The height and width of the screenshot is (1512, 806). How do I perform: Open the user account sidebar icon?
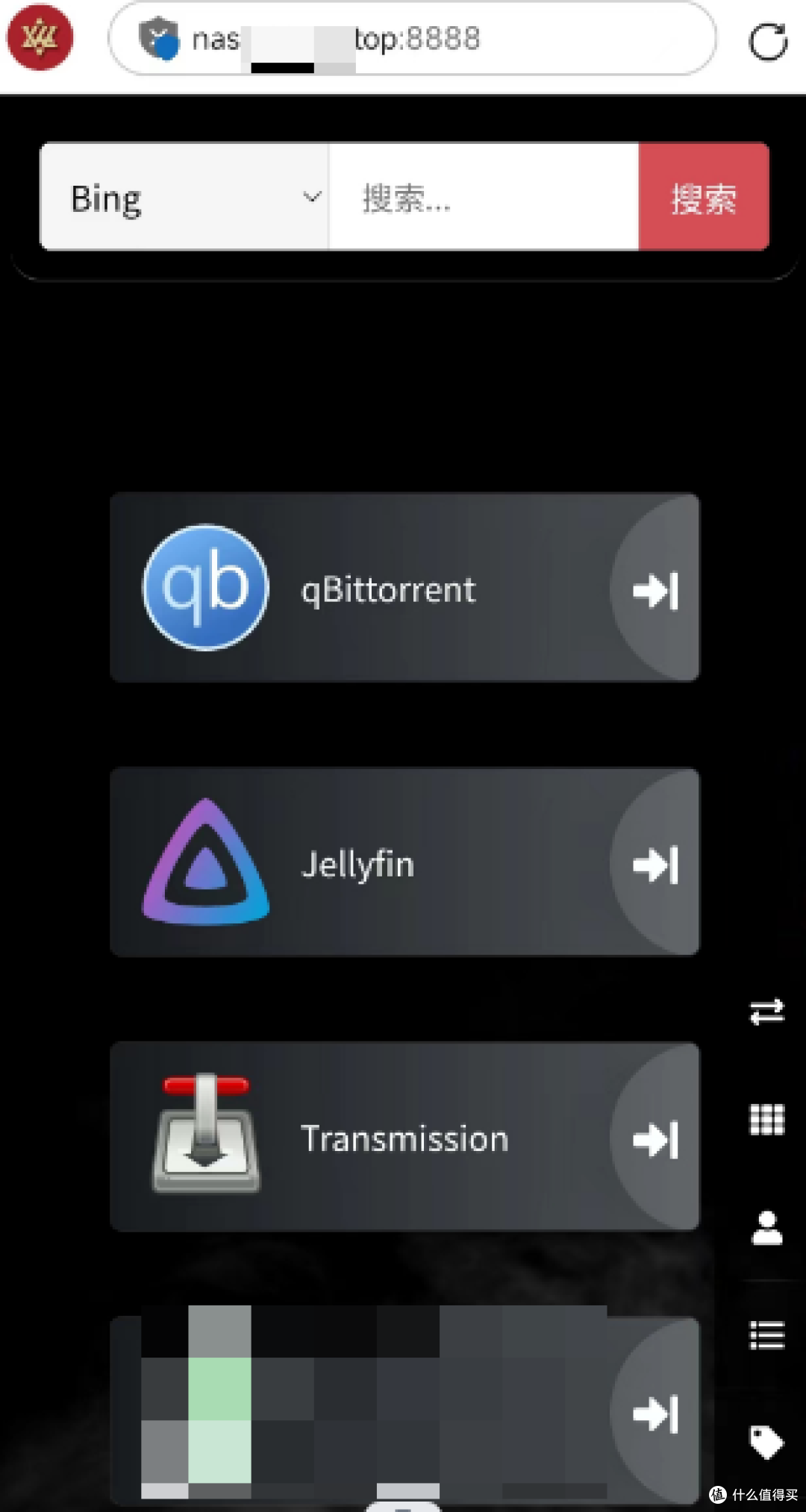click(x=766, y=1228)
